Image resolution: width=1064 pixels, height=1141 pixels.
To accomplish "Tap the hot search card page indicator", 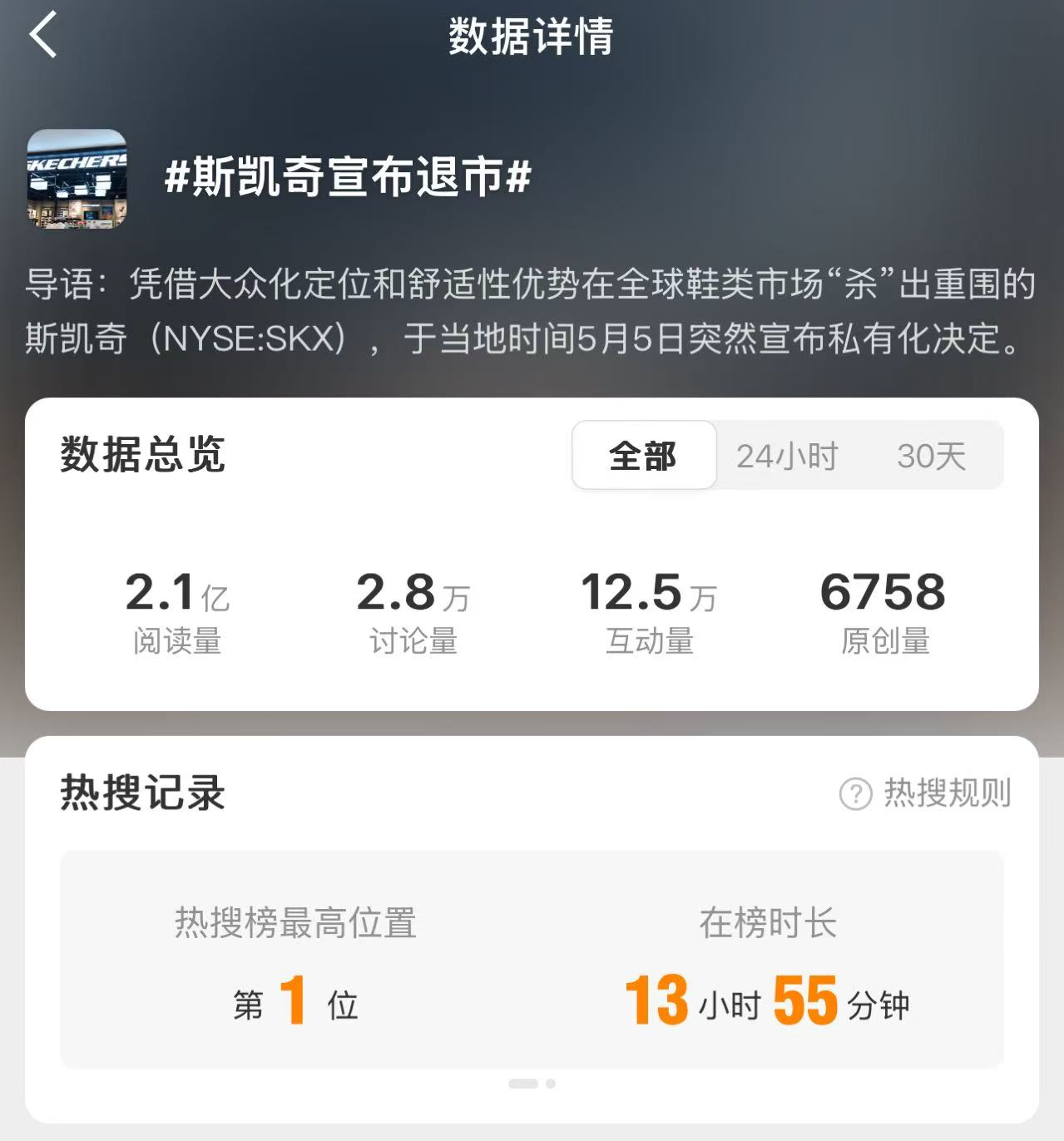I will [x=532, y=1084].
